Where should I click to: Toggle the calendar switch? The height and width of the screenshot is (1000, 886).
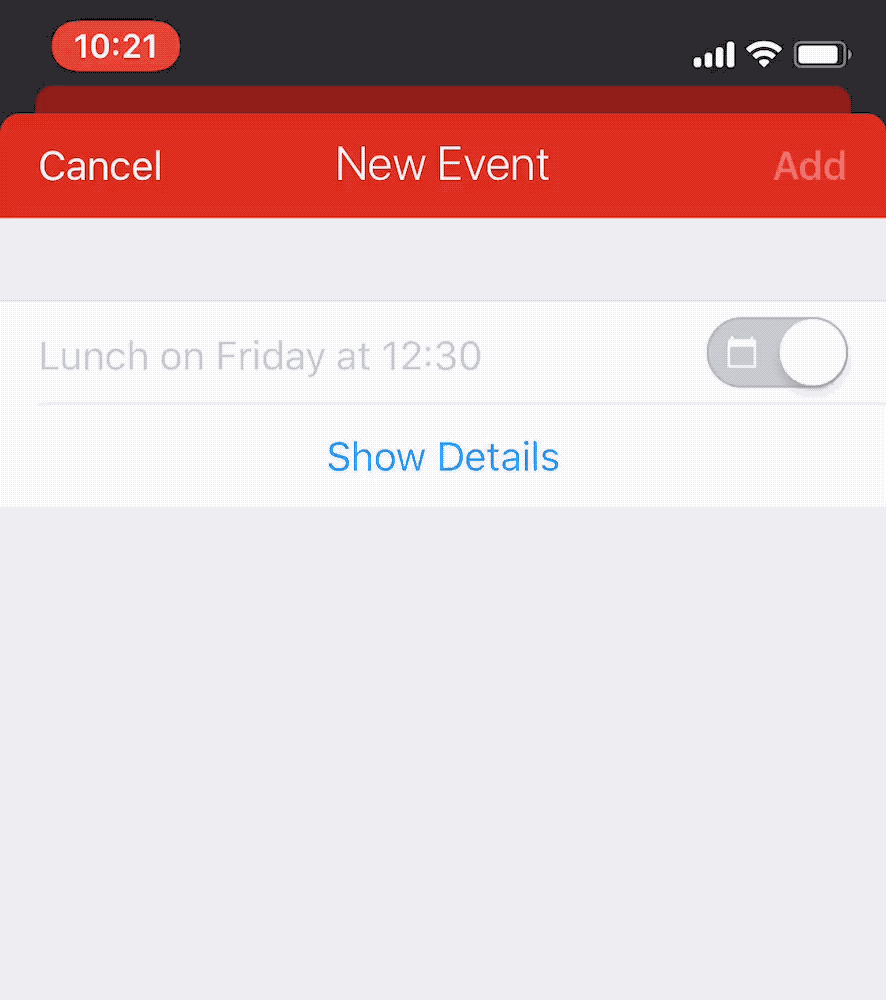(x=776, y=353)
